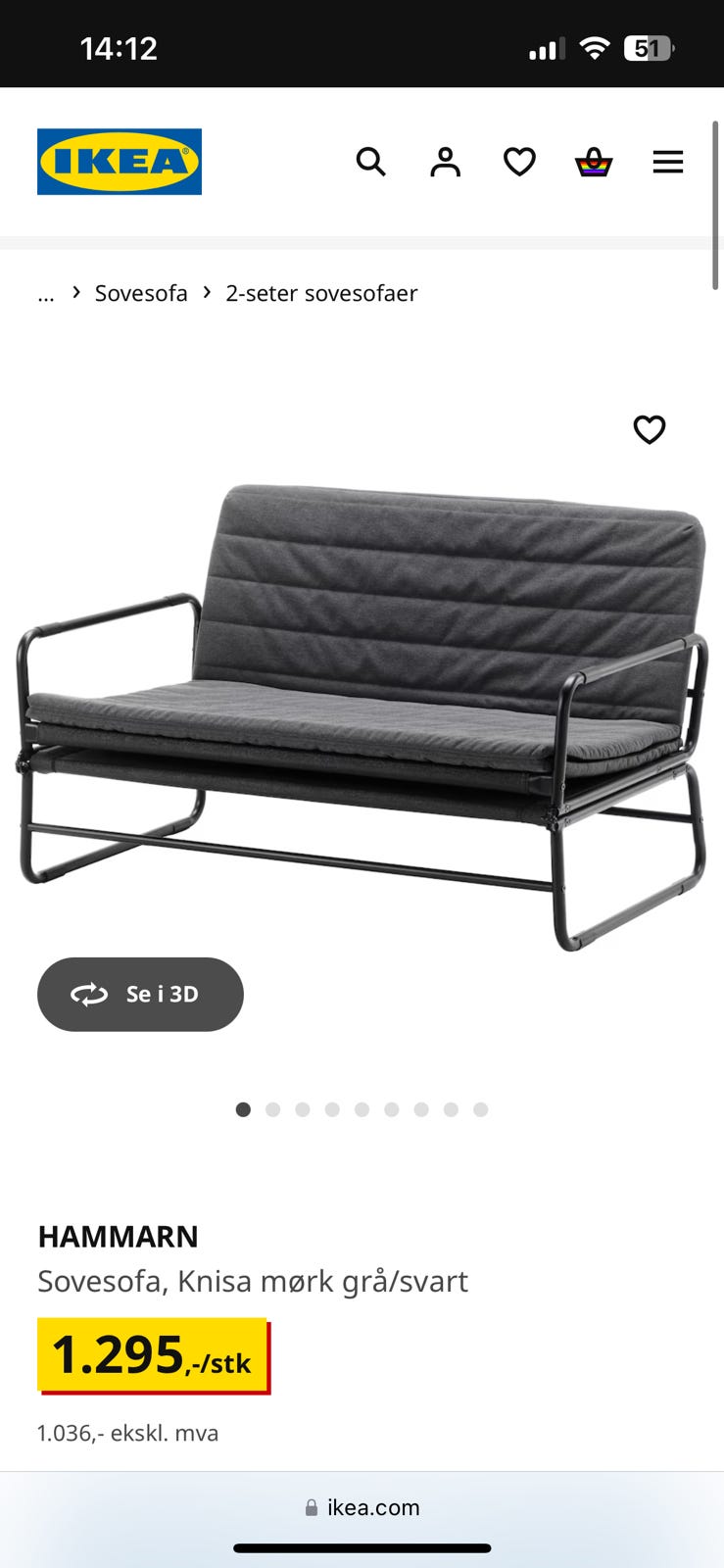Open the 2-seter sovesofaer breadcrumb

321,293
